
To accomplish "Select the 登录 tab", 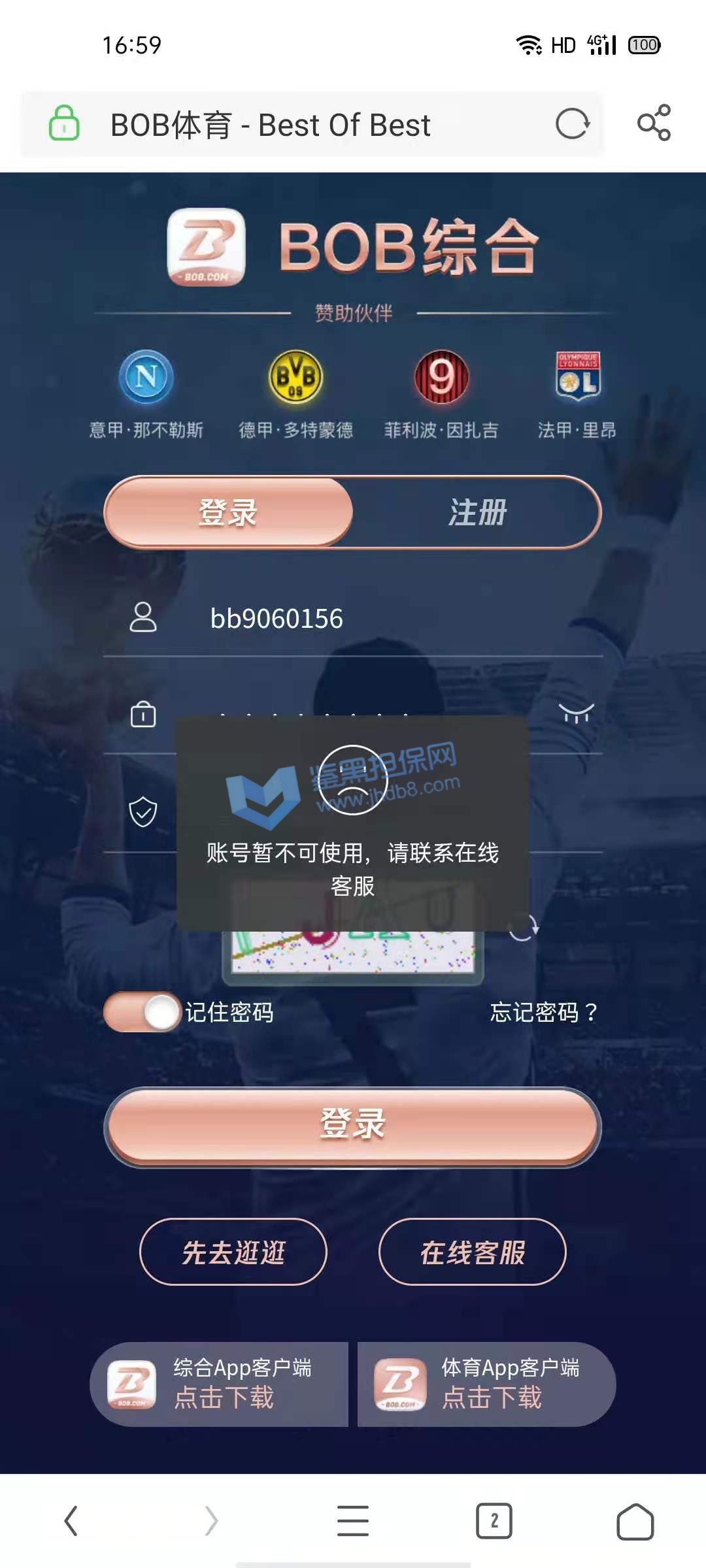I will point(228,512).
